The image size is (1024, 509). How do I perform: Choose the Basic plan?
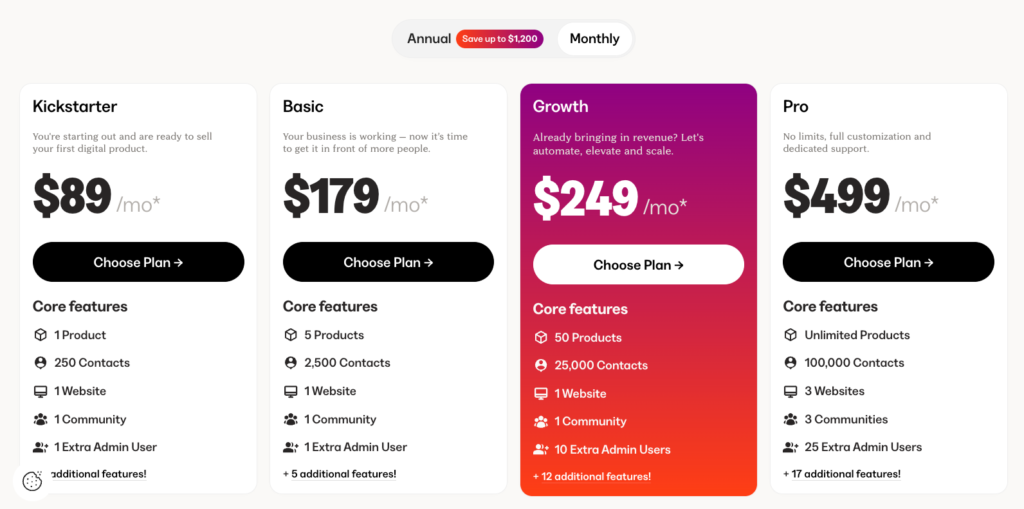pyautogui.click(x=388, y=262)
